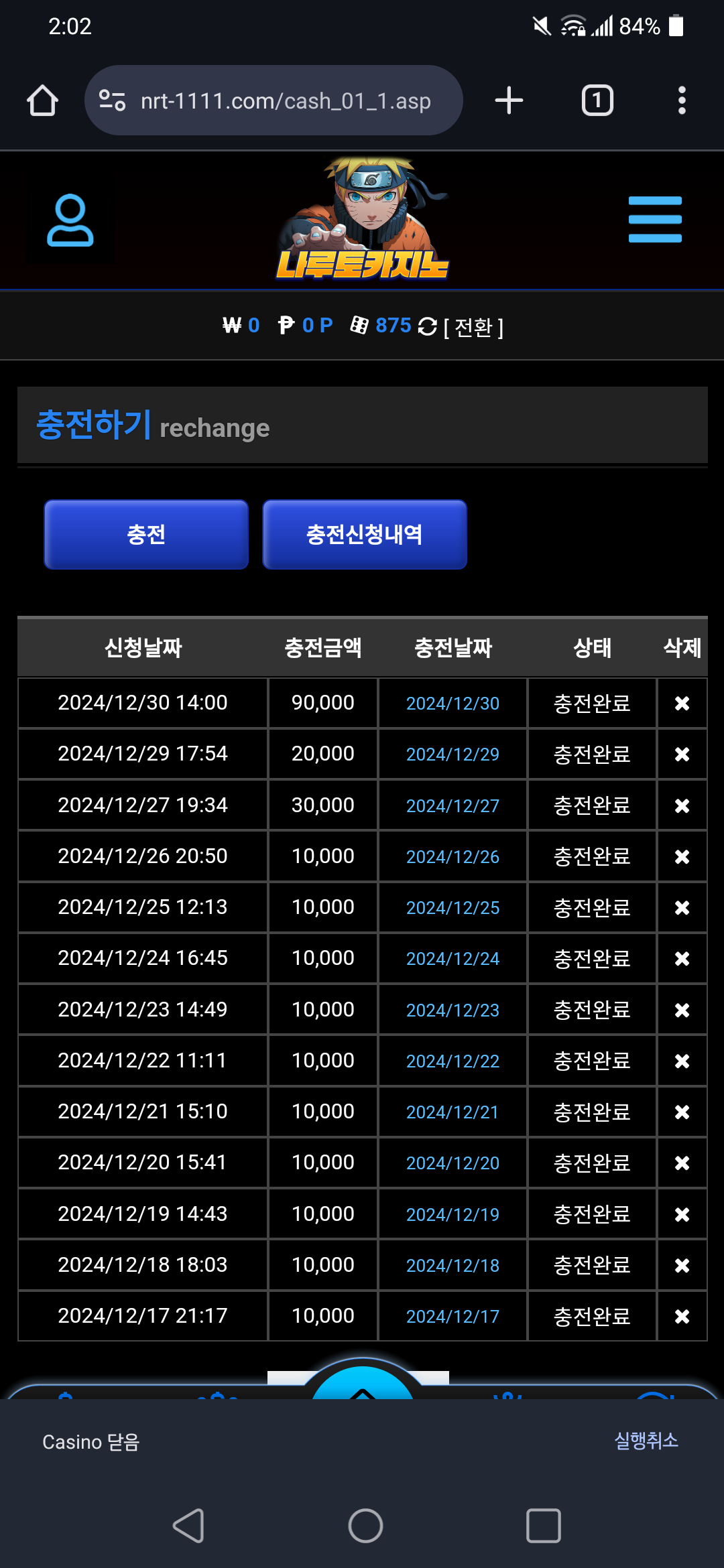
Task: Remove the 2024/12/27 19:34 entry
Action: [x=682, y=805]
